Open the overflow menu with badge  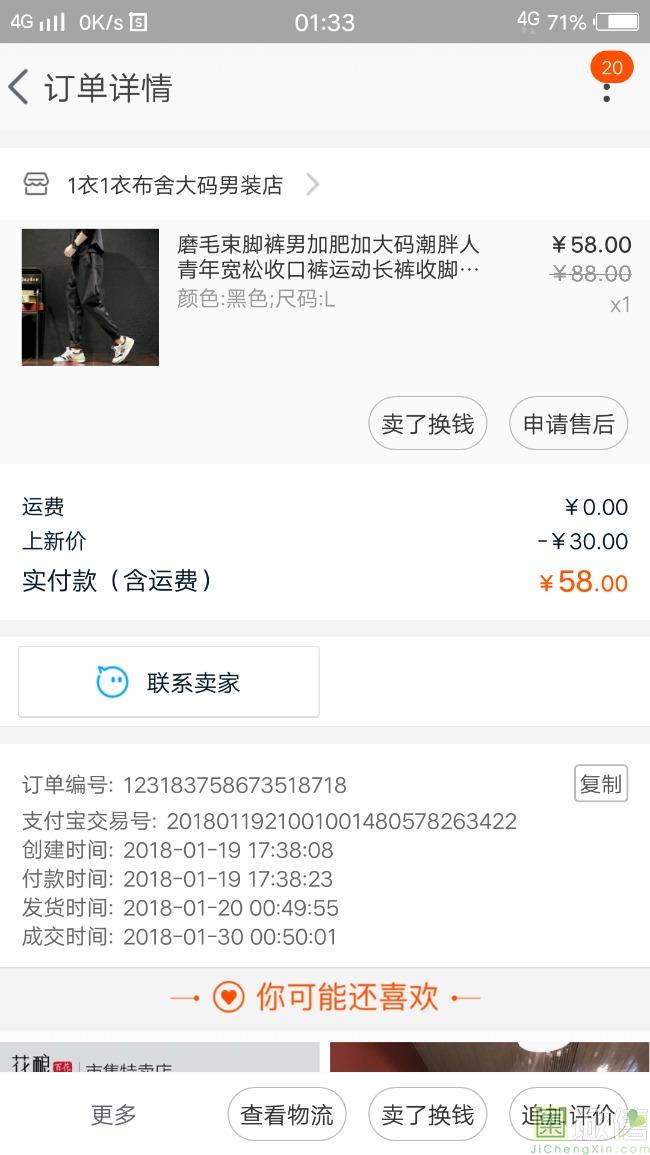606,88
